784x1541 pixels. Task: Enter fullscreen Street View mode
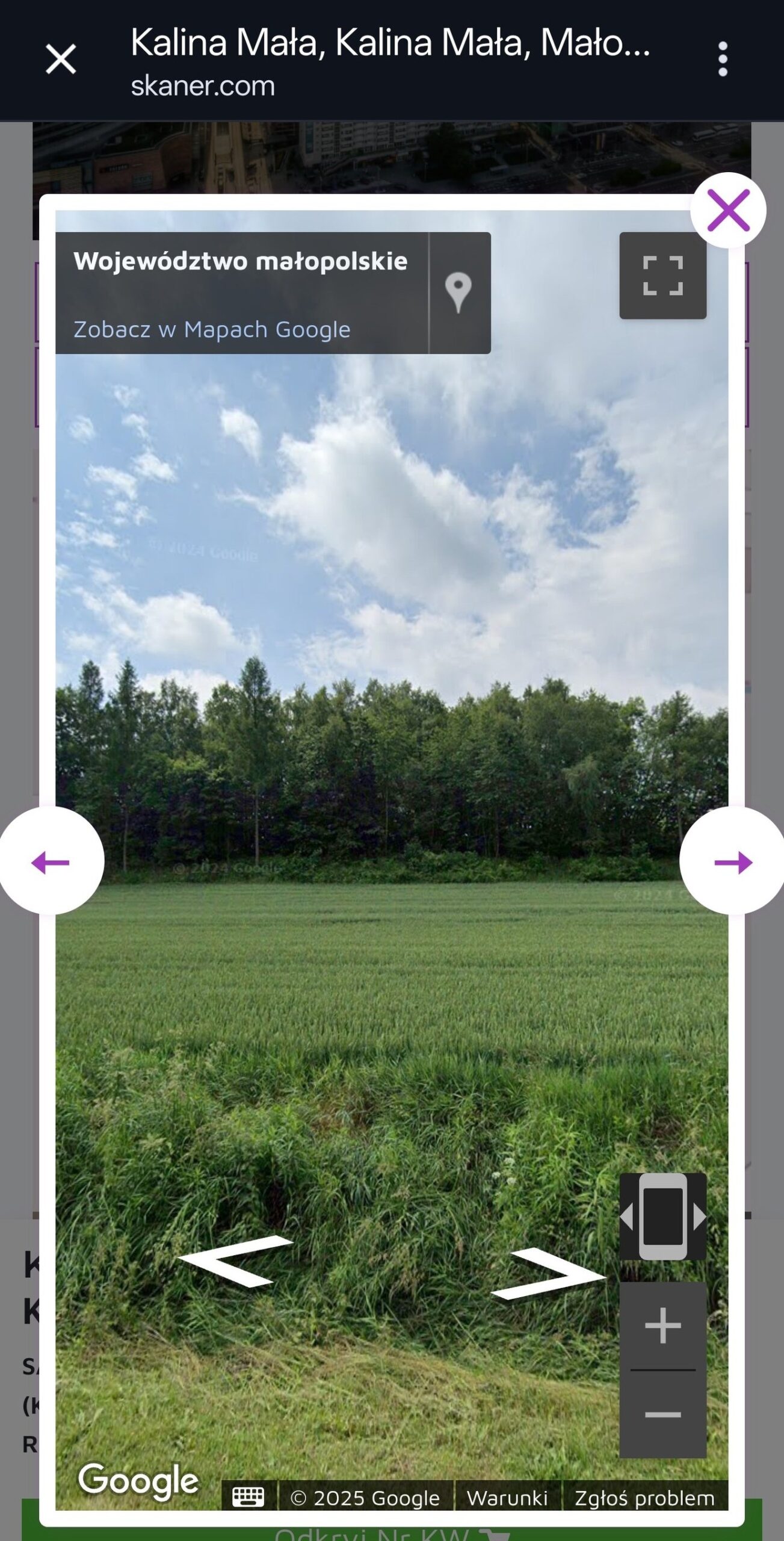(x=662, y=276)
